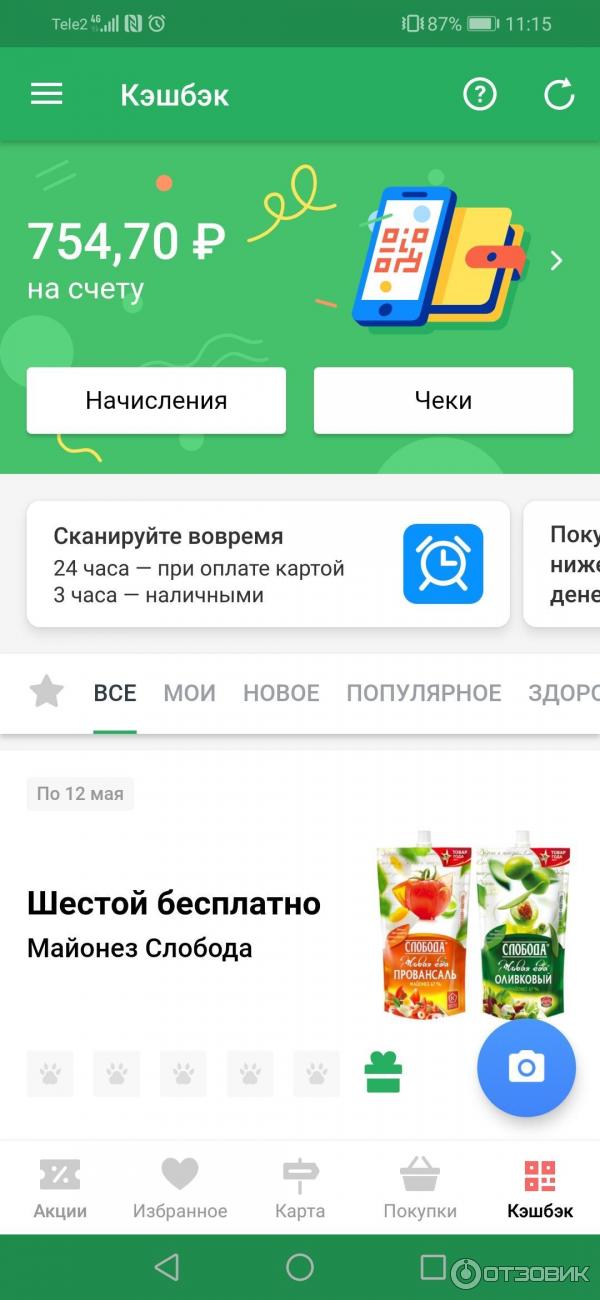This screenshot has height=1300, width=600.
Task: Go to the Акции section
Action: coord(60,1189)
